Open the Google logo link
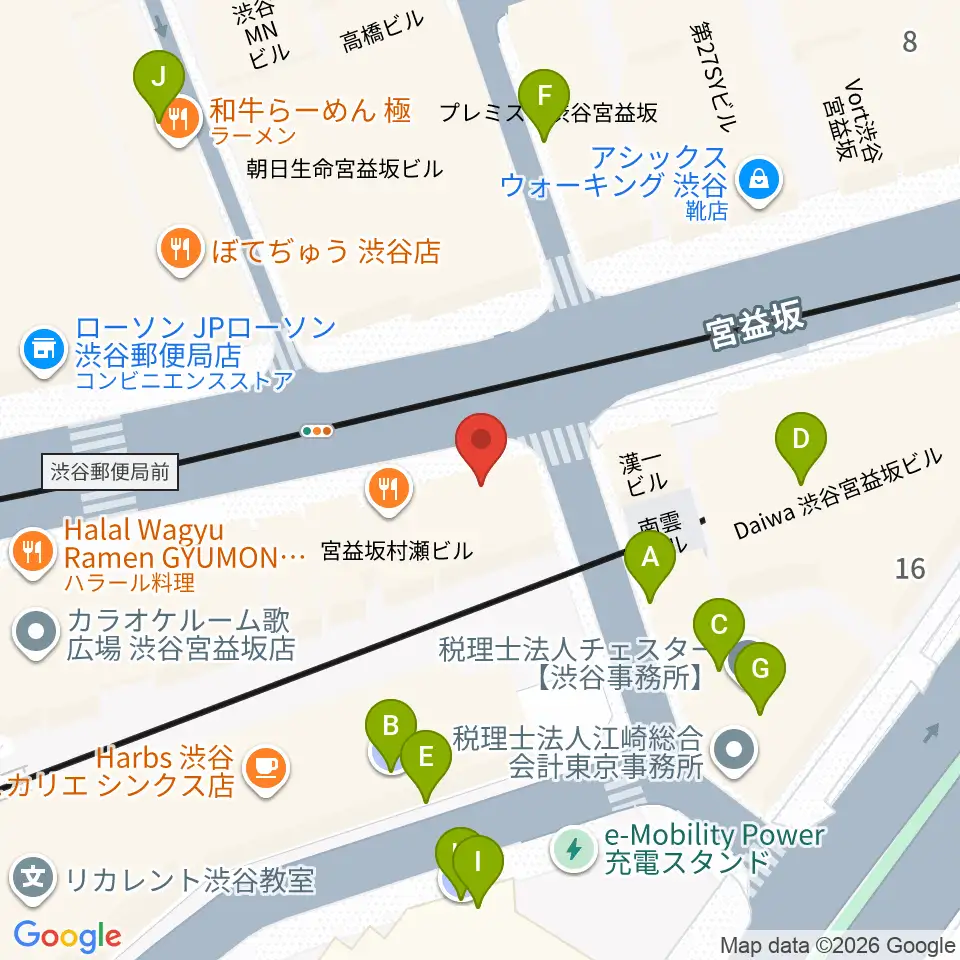 point(67,936)
